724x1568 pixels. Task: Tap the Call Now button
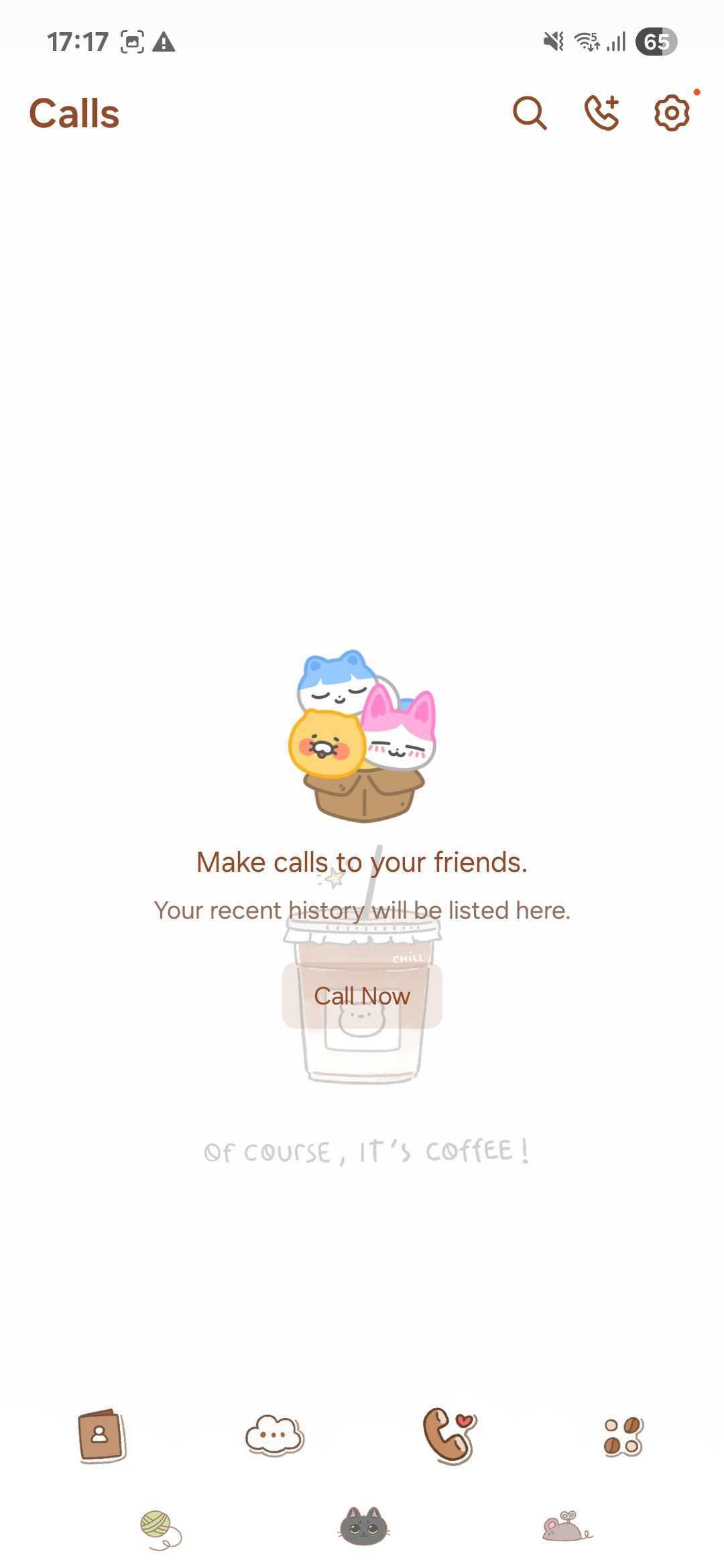coord(362,996)
